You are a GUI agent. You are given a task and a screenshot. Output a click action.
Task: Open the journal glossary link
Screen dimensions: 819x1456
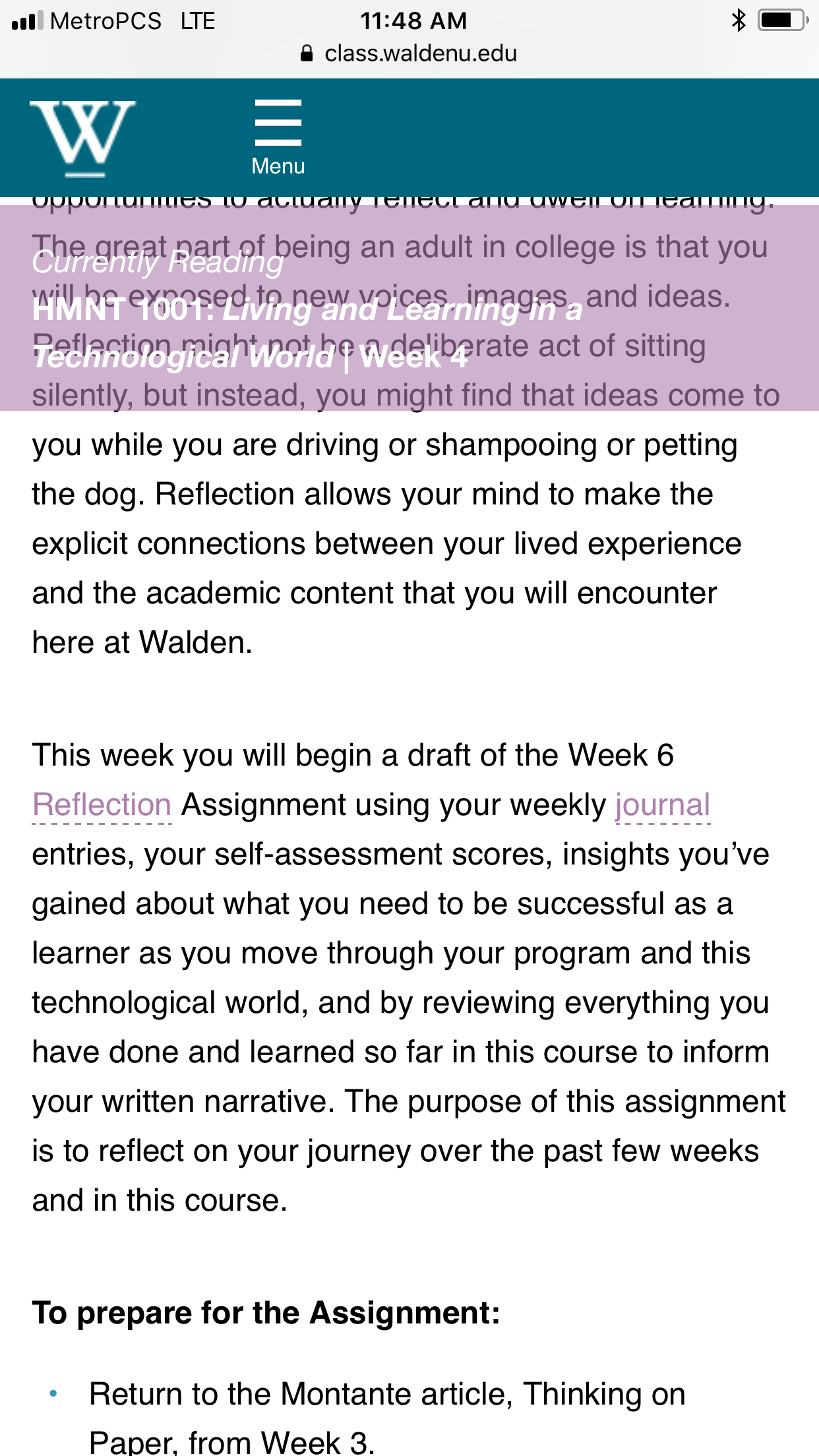[663, 805]
